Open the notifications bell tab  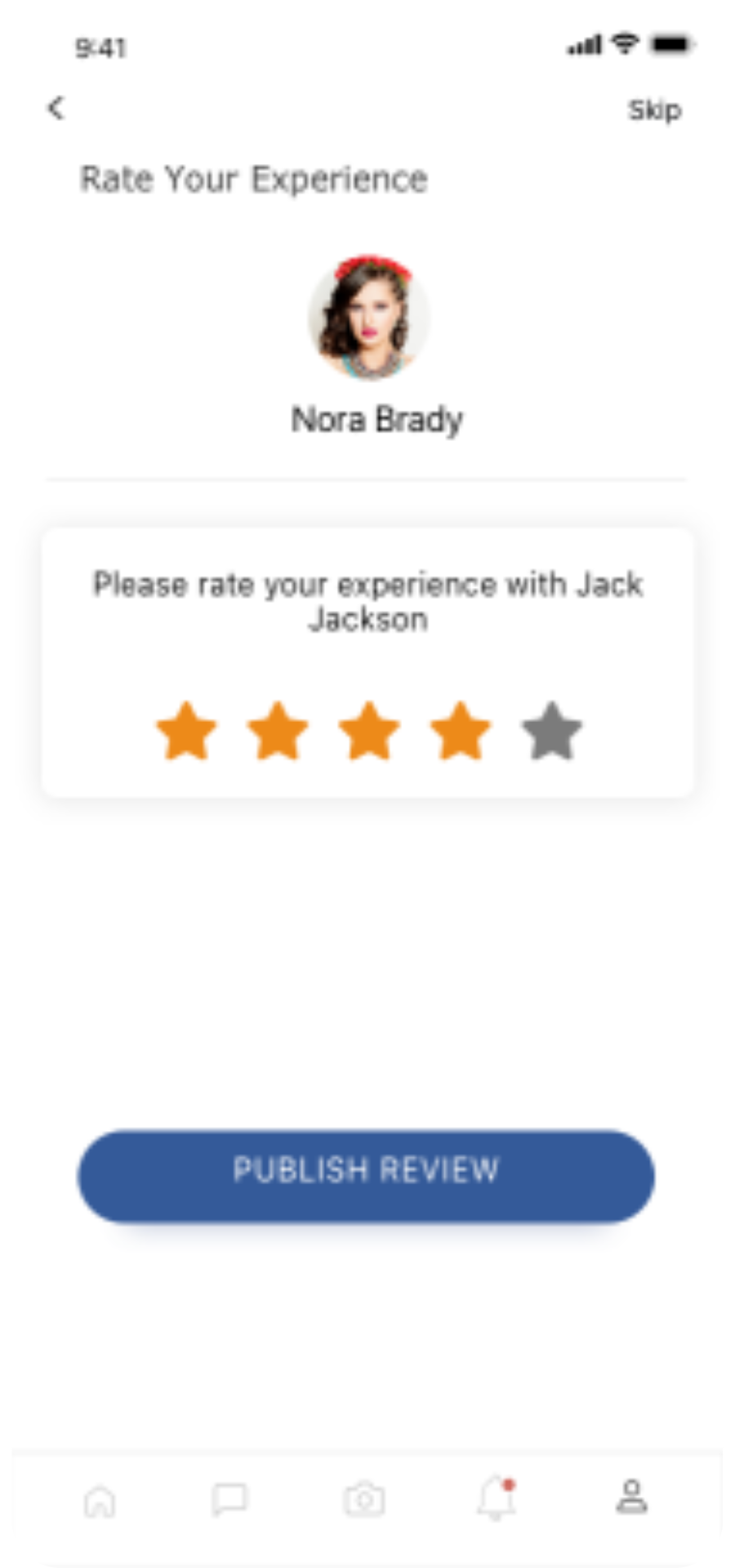pyautogui.click(x=496, y=1498)
